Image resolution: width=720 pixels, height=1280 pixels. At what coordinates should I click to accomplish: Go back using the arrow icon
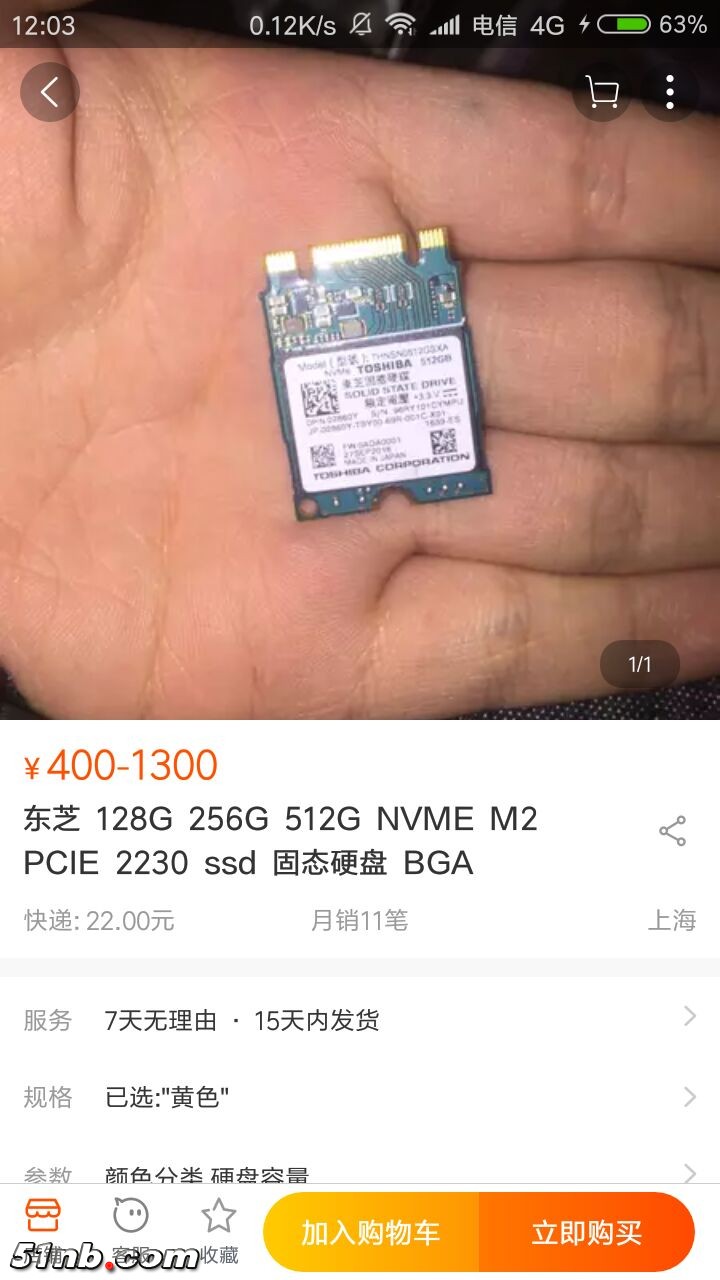[x=49, y=92]
